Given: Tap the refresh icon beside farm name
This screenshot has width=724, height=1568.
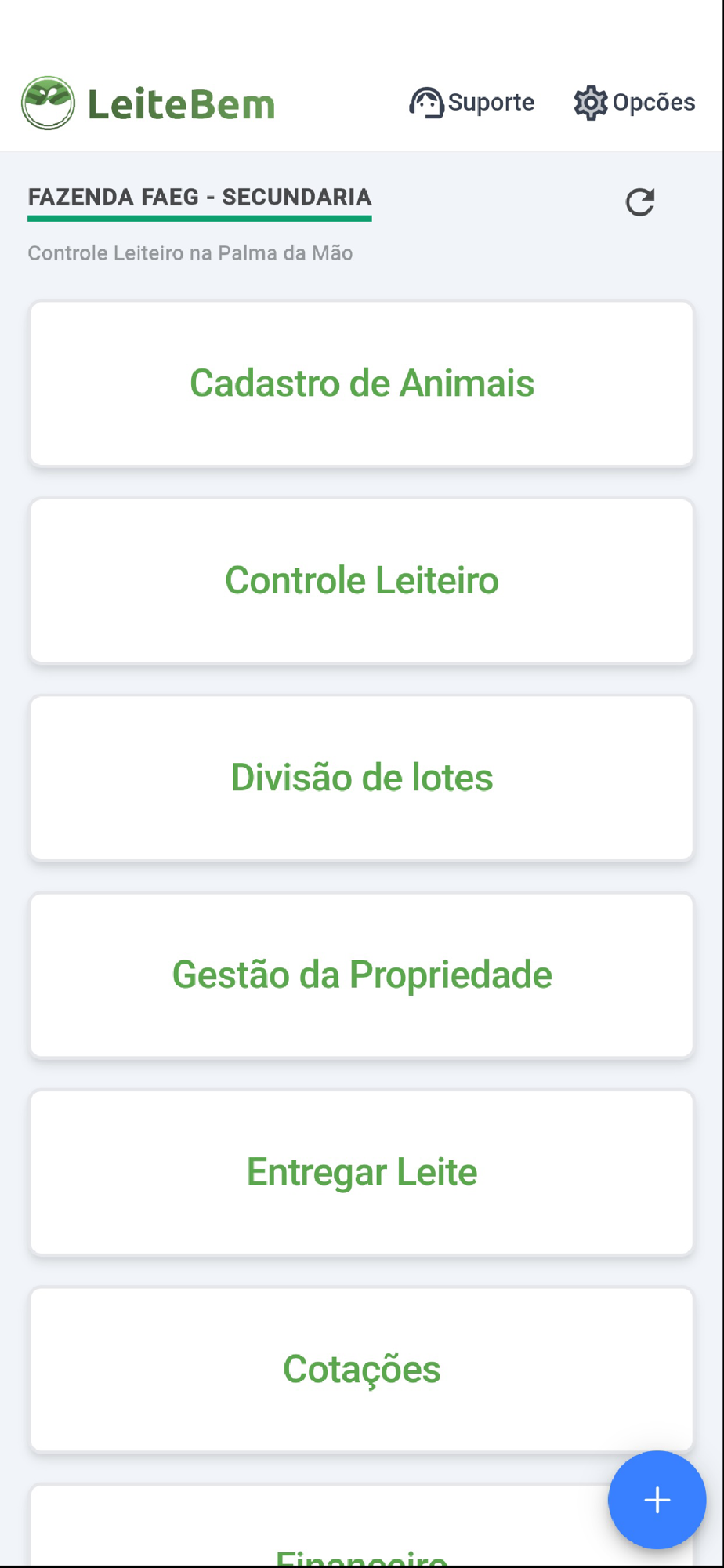Looking at the screenshot, I should 640,202.
